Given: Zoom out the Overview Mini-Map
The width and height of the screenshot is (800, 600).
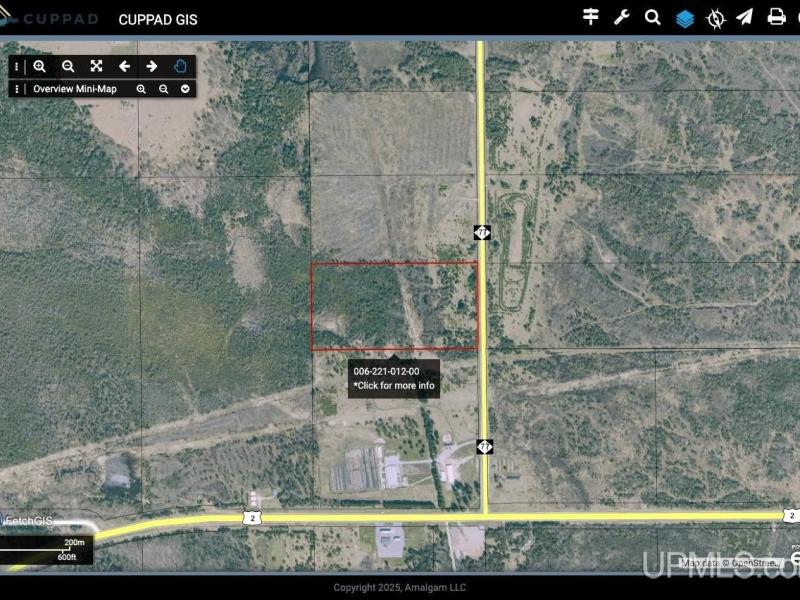Looking at the screenshot, I should pos(163,89).
